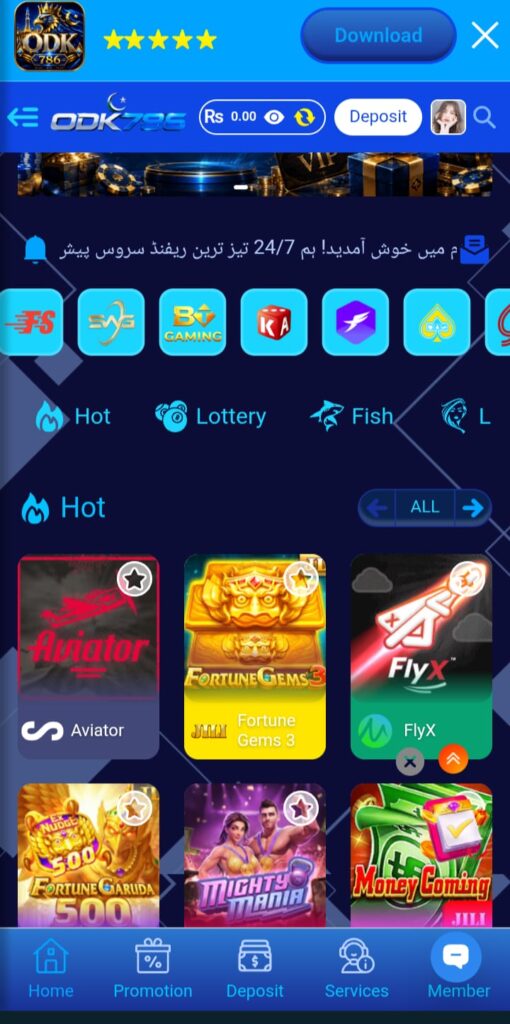The image size is (510, 1024).
Task: Tap the white Deposit button
Action: click(x=378, y=117)
